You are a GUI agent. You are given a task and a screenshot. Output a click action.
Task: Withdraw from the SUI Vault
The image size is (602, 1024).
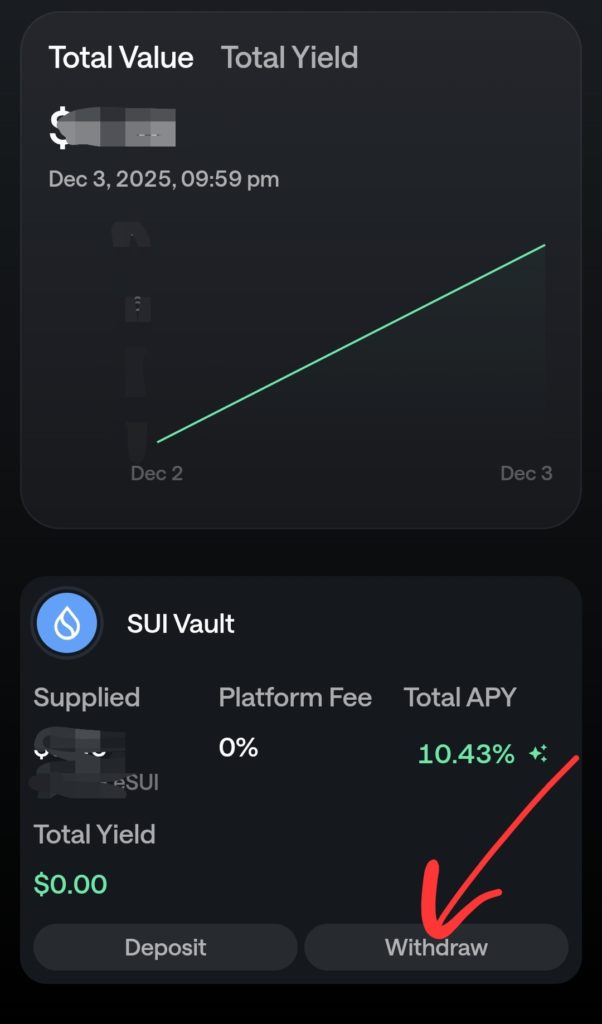pos(436,947)
